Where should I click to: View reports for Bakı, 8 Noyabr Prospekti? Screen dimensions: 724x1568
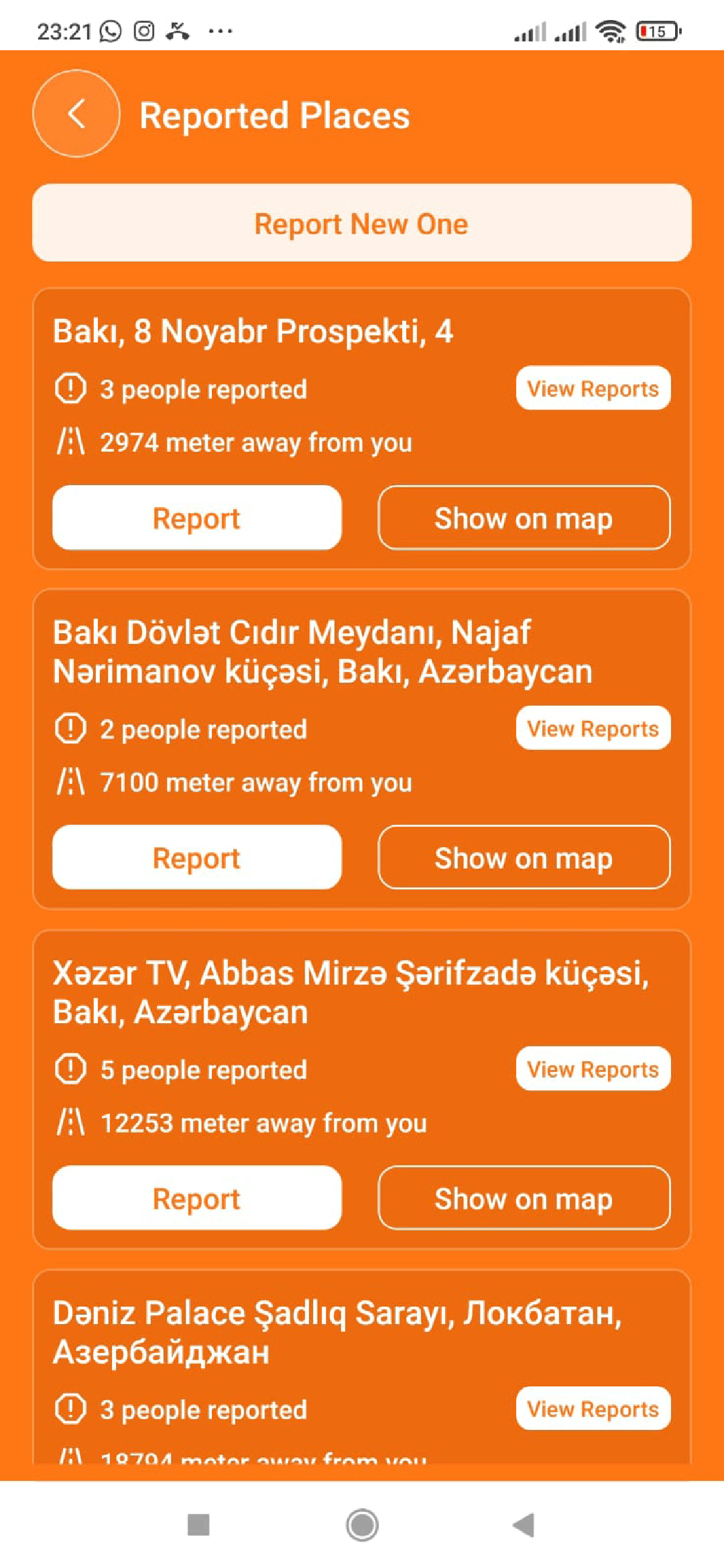pyautogui.click(x=593, y=388)
